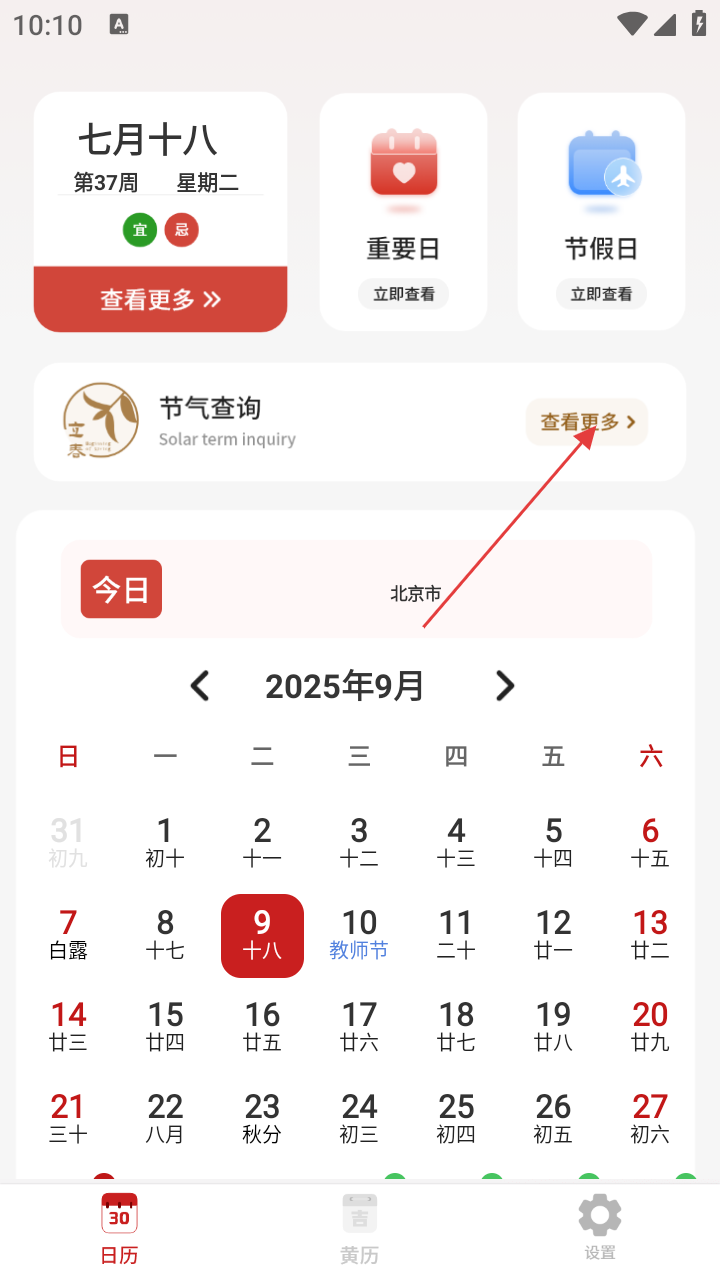This screenshot has width=720, height=1280.
Task: Go to the previous month
Action: 200,686
